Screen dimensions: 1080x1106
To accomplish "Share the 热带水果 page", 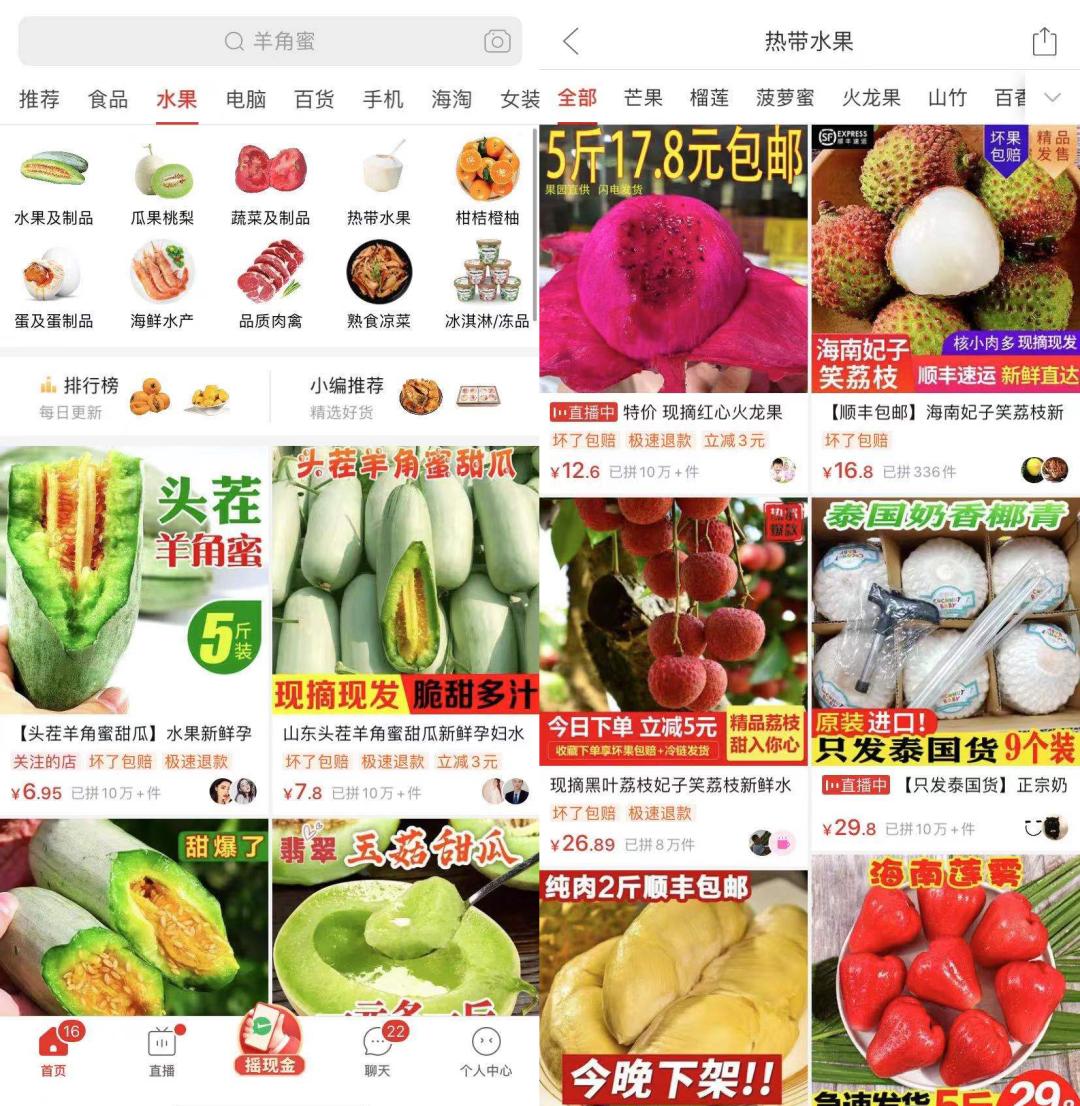I will [1043, 41].
